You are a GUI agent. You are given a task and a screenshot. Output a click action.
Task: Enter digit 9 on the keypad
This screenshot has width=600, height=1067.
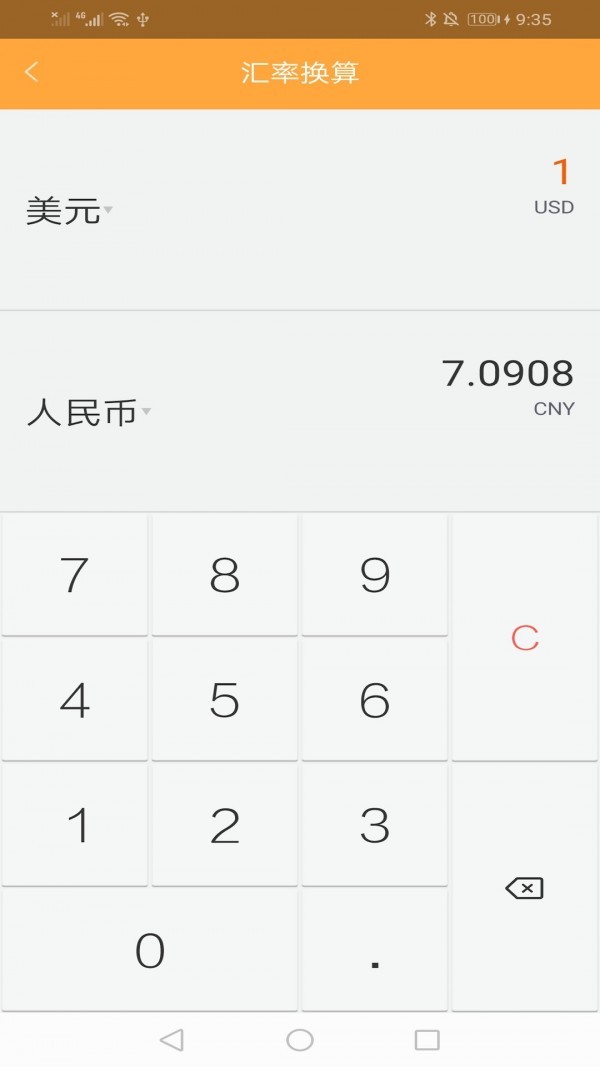coord(375,575)
